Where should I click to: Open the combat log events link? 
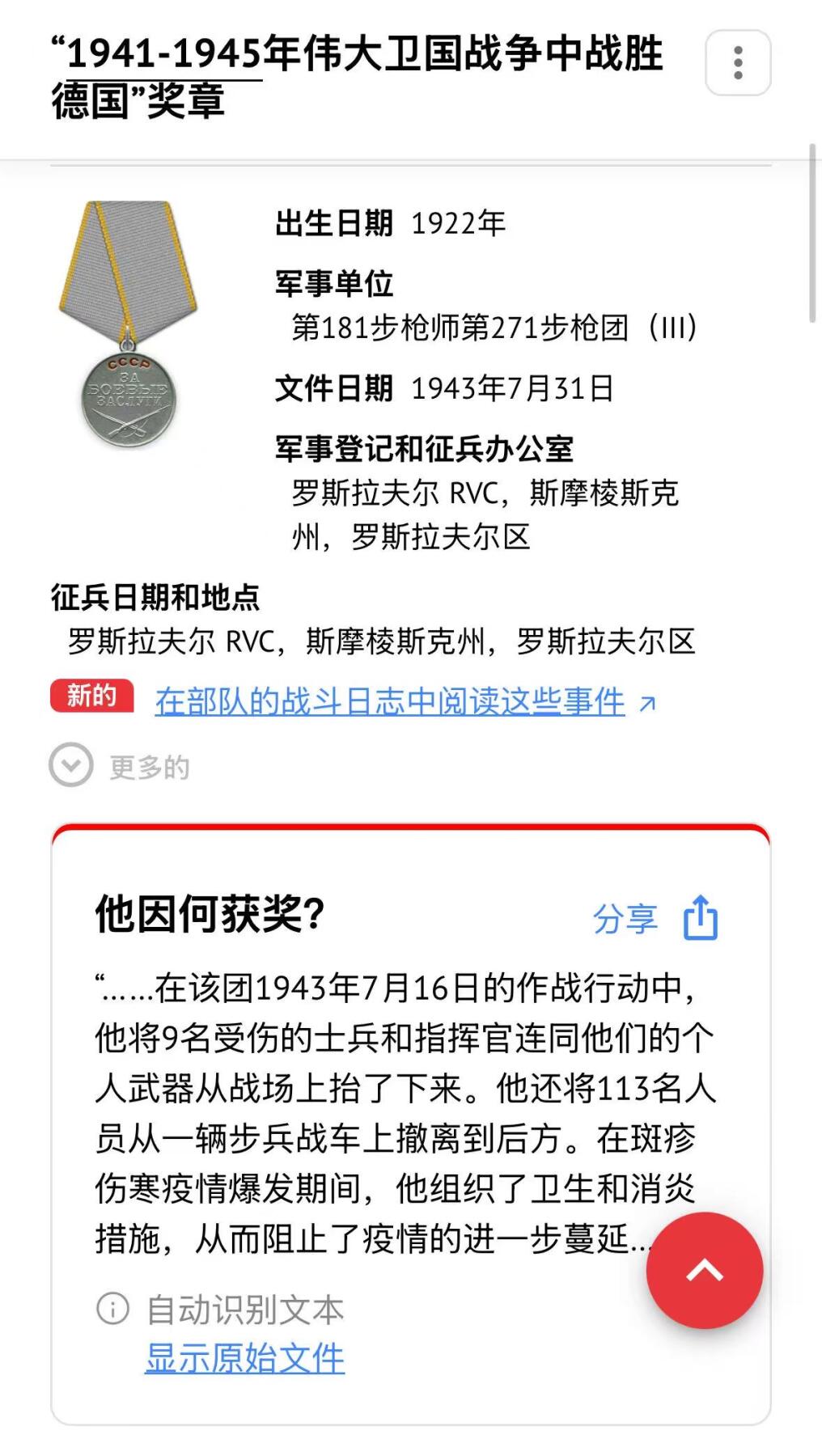coord(390,701)
